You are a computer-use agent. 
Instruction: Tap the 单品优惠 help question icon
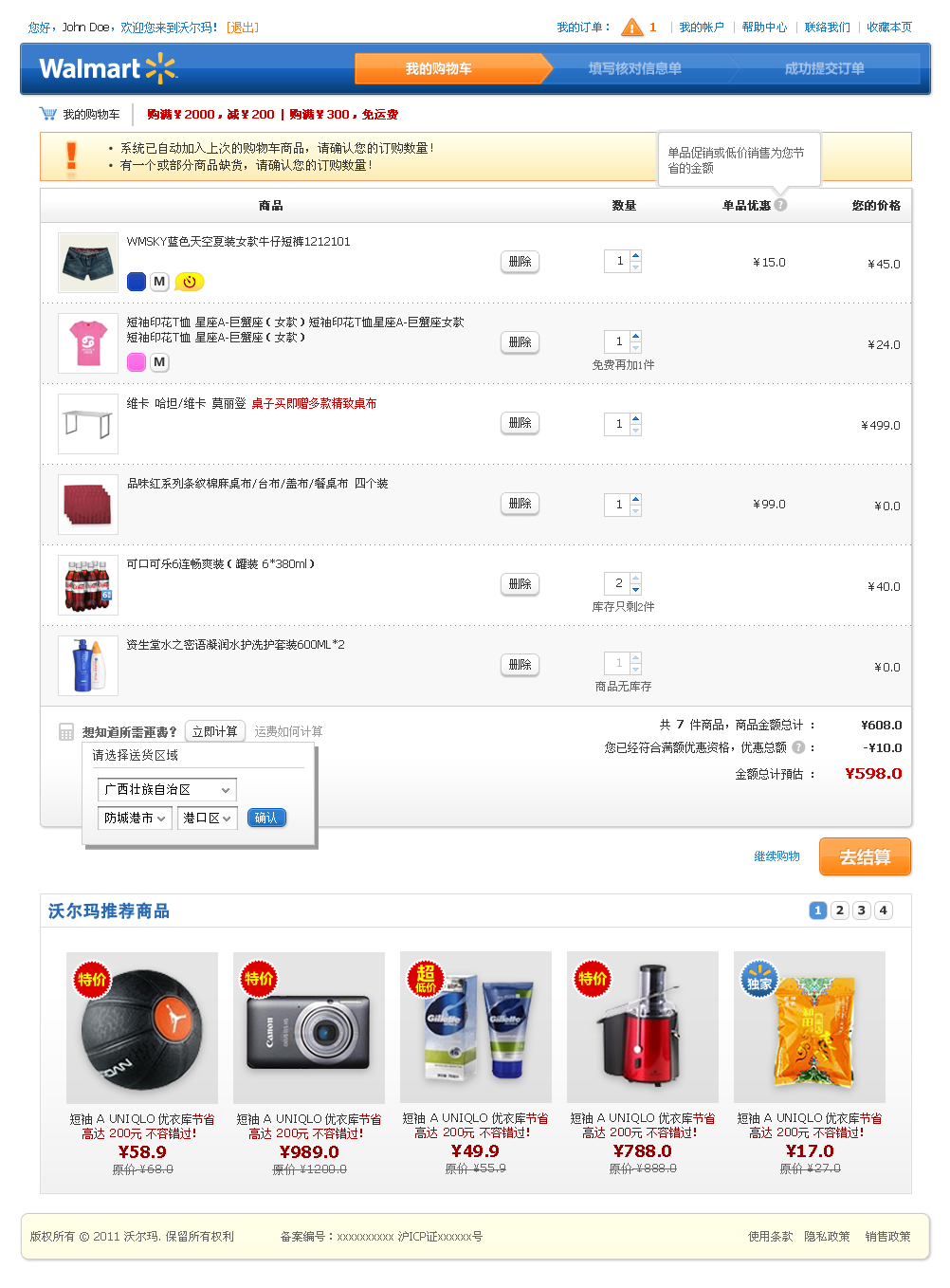tap(780, 205)
